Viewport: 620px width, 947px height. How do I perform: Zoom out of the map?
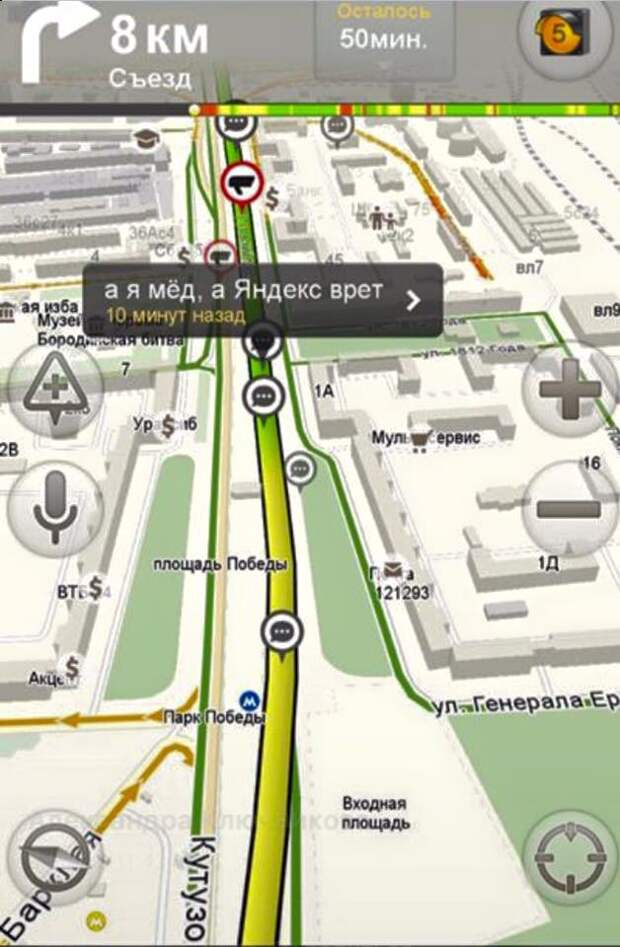click(x=568, y=509)
